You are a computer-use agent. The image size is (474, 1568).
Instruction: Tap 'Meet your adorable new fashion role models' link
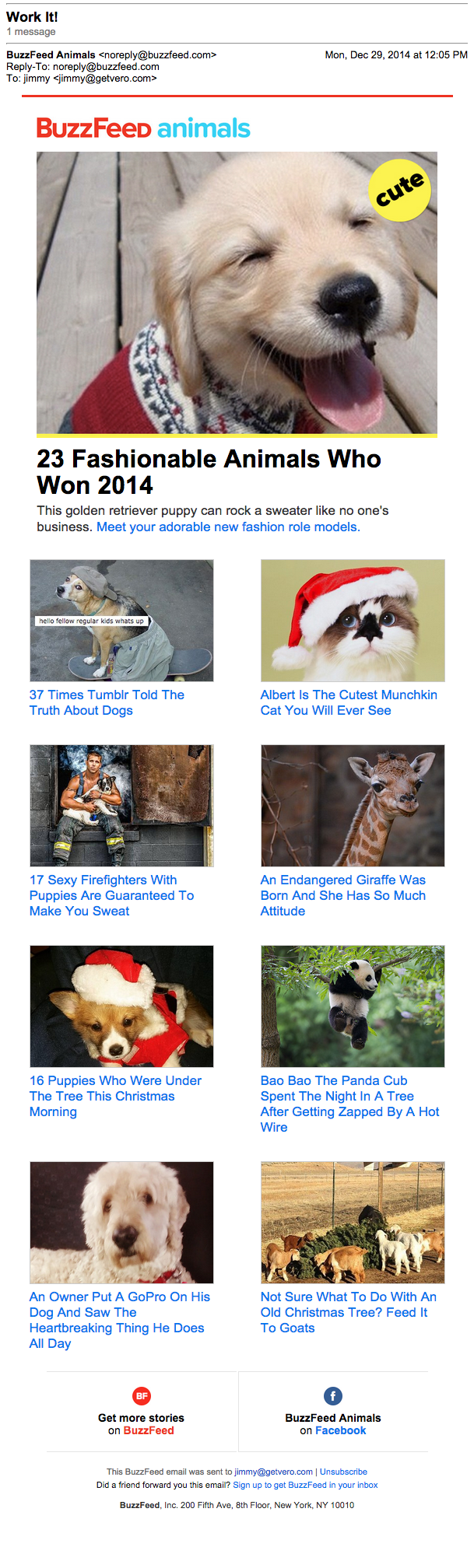(x=228, y=527)
